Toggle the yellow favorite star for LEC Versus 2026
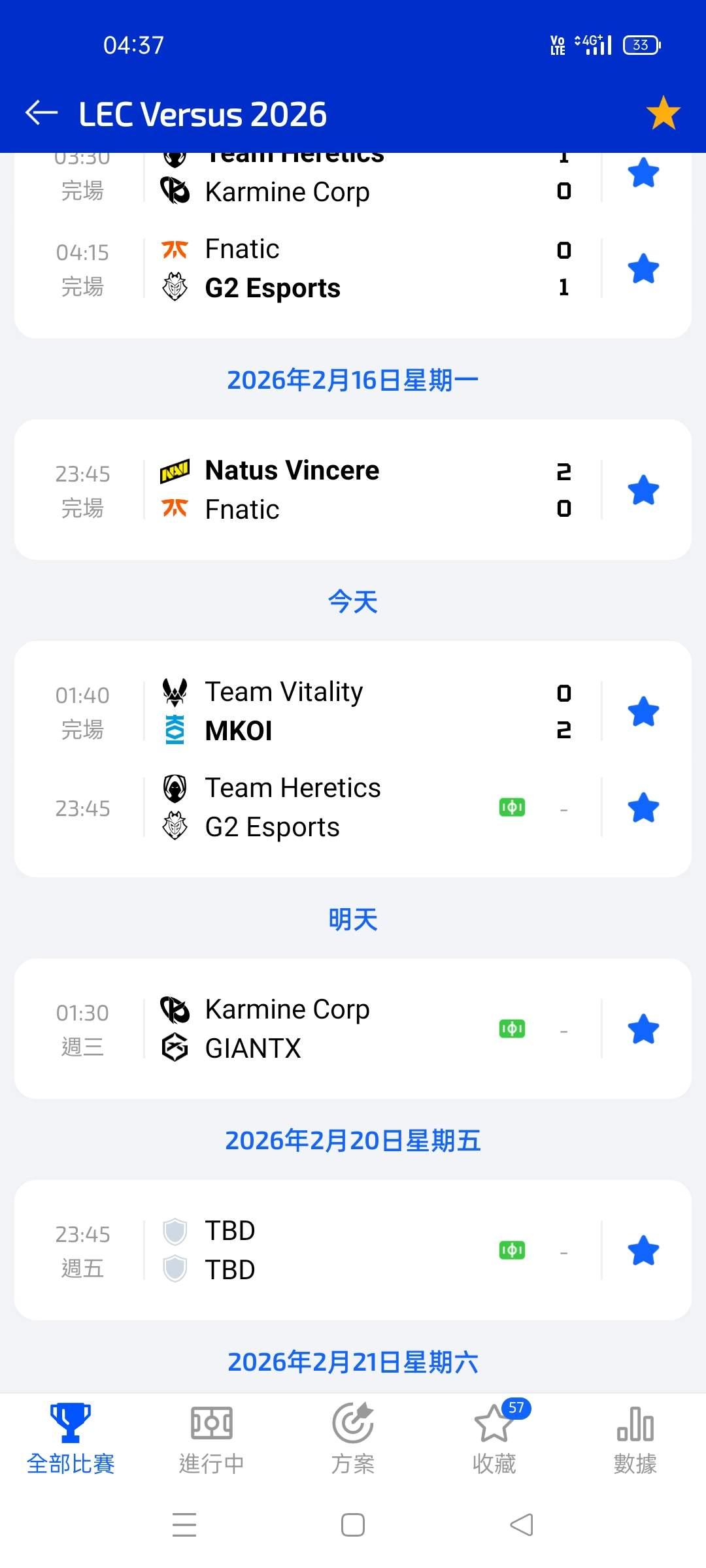The width and height of the screenshot is (706, 1568). (663, 113)
